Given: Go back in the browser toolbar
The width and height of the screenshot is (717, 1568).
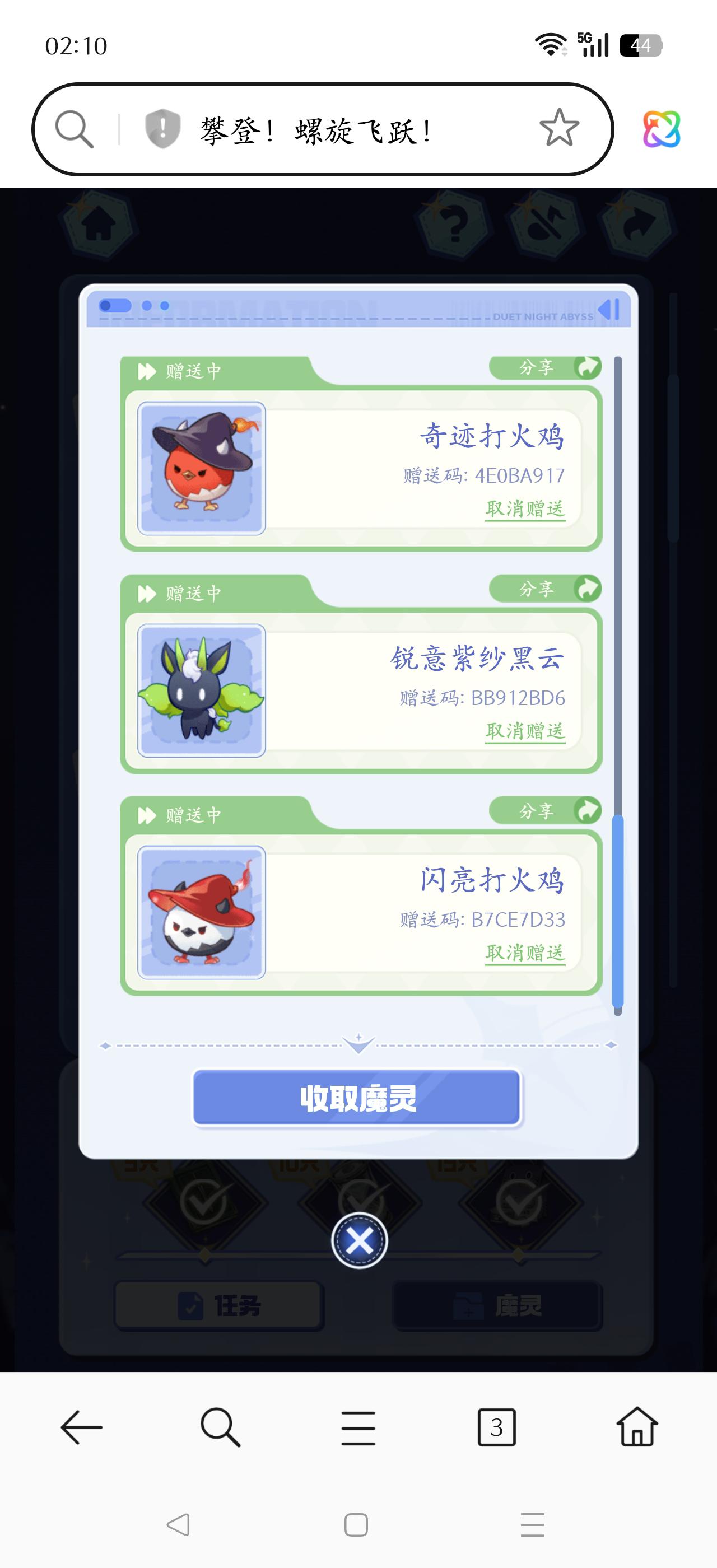Looking at the screenshot, I should pos(82,1427).
